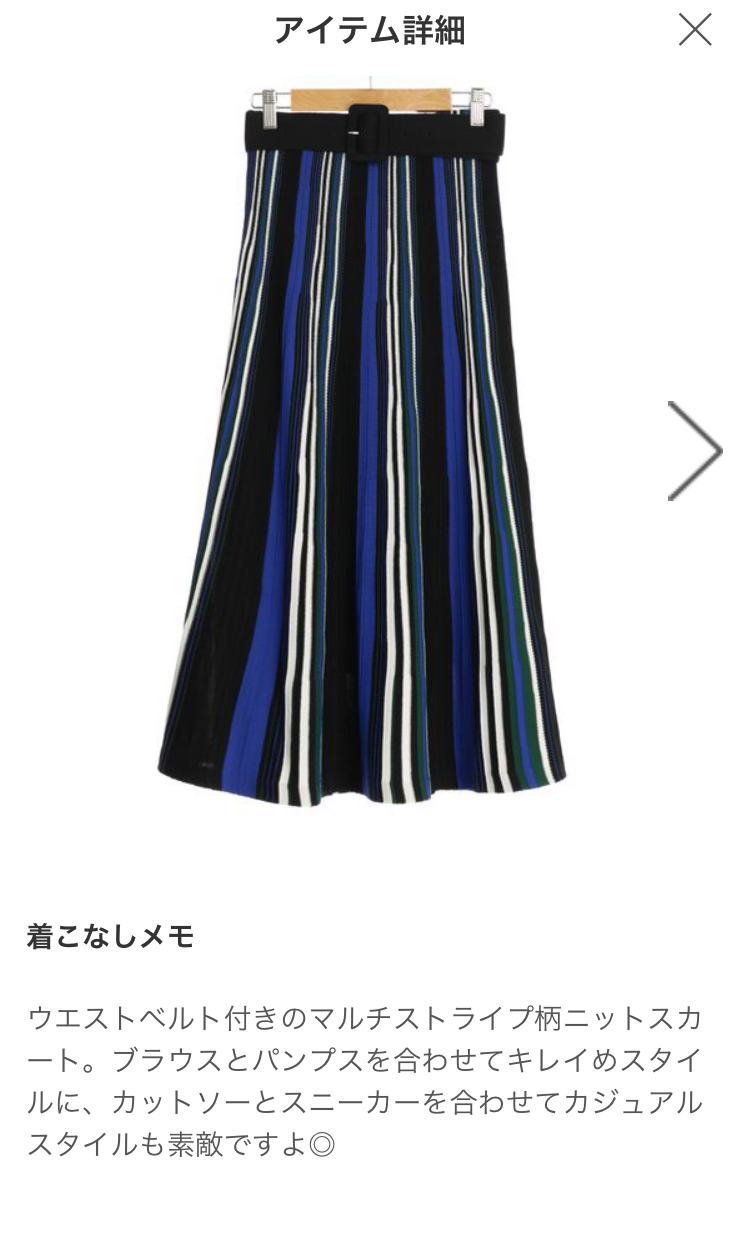Go to the next item
Screen dimensions: 741x1233
[694, 451]
